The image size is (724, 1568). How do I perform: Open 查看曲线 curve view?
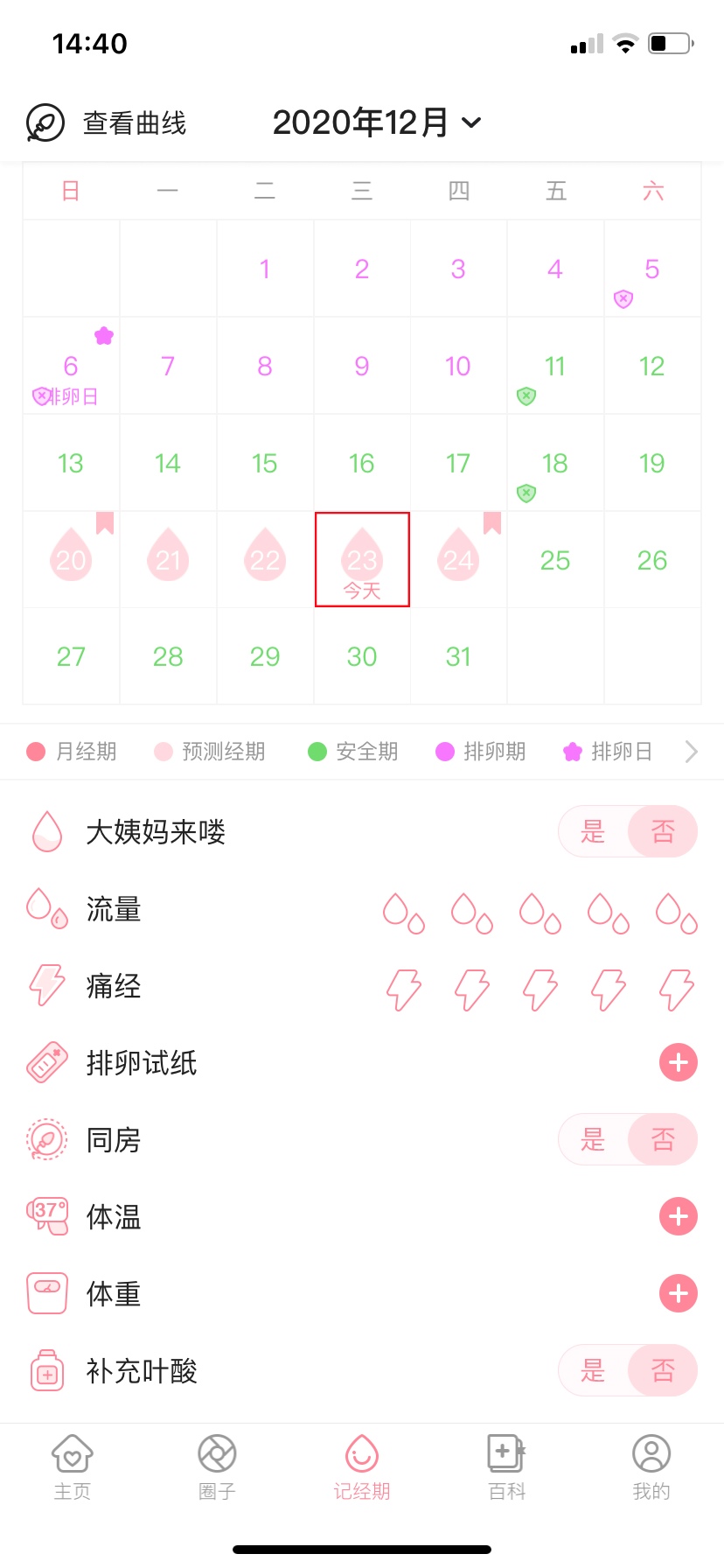click(x=107, y=123)
